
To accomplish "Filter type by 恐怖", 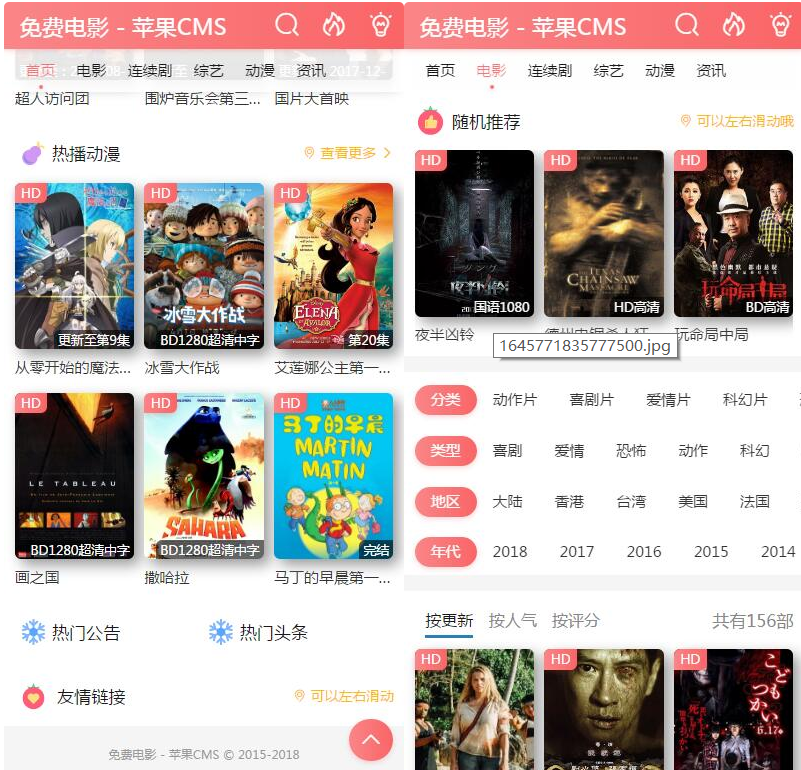I will point(631,451).
